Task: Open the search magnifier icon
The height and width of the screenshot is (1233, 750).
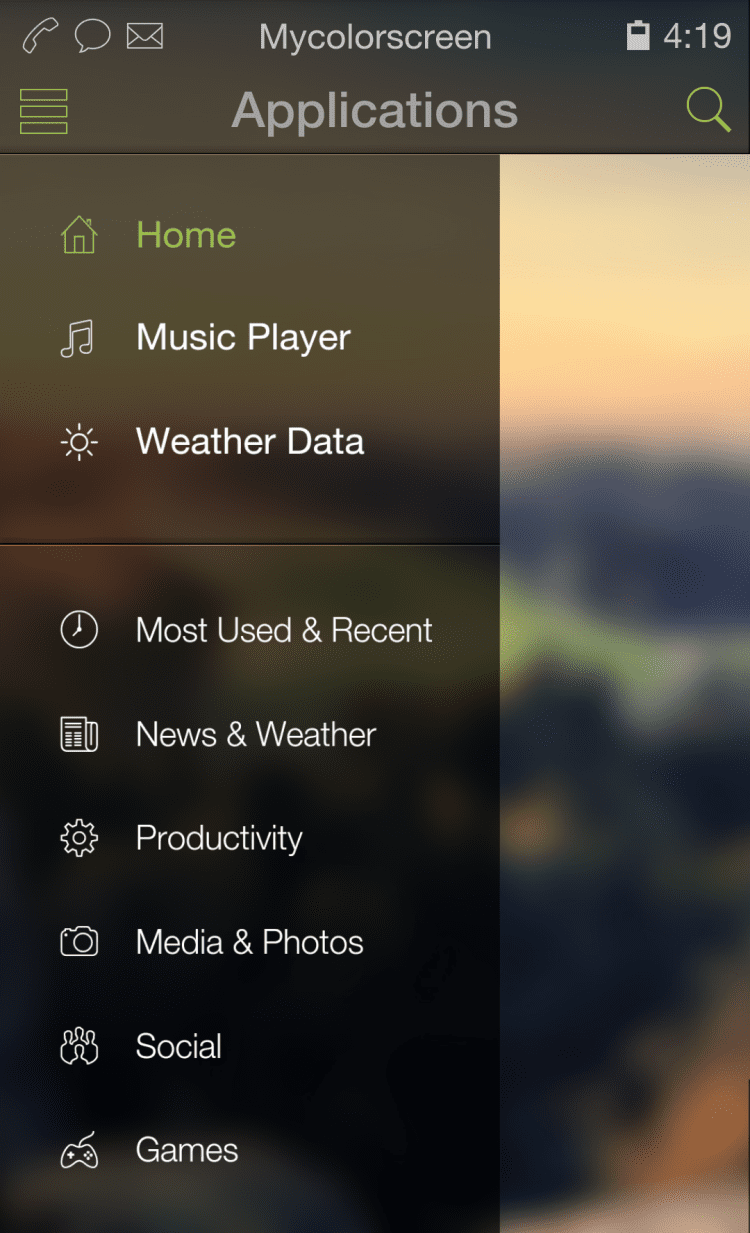Action: click(x=708, y=109)
